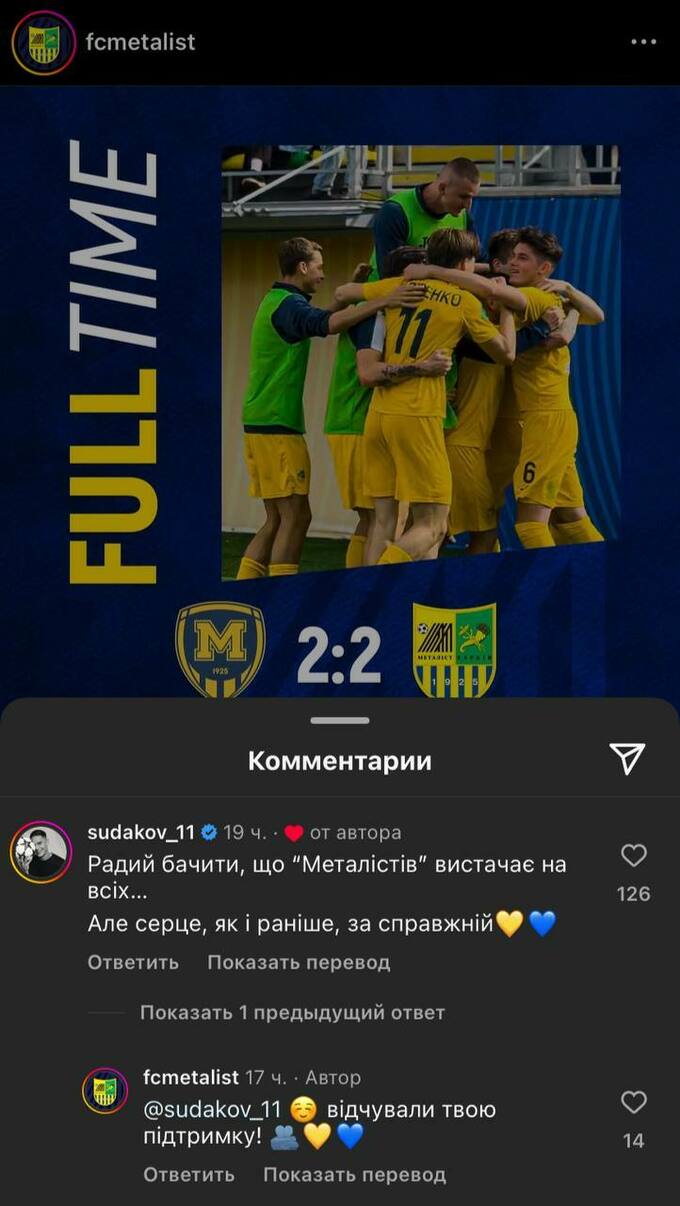The width and height of the screenshot is (680, 1206).
Task: View the fcmetalist avatar next to its reply
Action: (105, 1091)
